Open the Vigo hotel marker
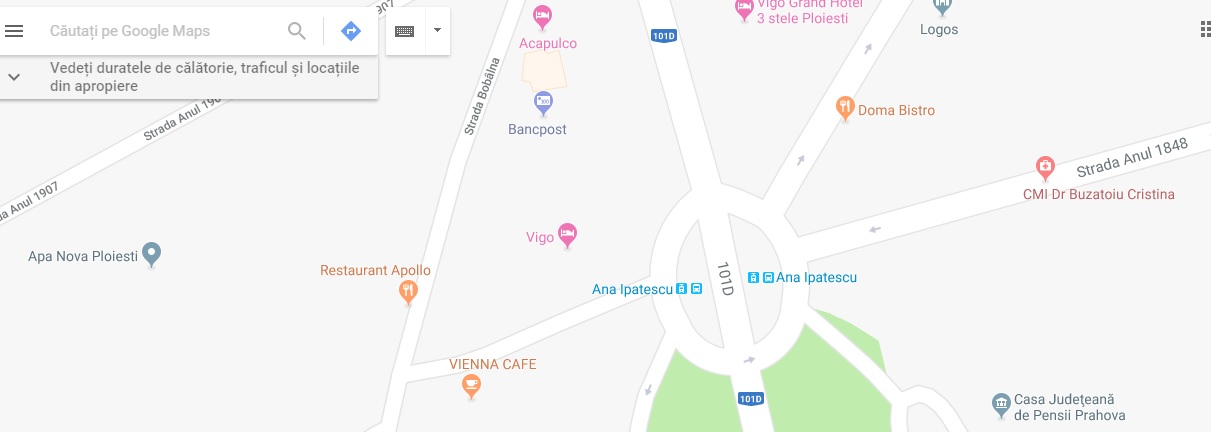Image resolution: width=1211 pixels, height=432 pixels. point(567,236)
